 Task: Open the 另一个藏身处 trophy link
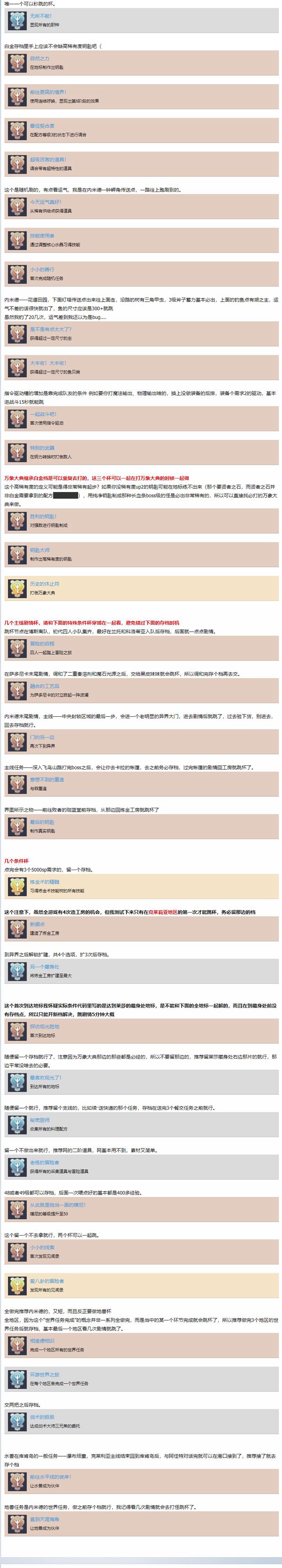(44, 967)
